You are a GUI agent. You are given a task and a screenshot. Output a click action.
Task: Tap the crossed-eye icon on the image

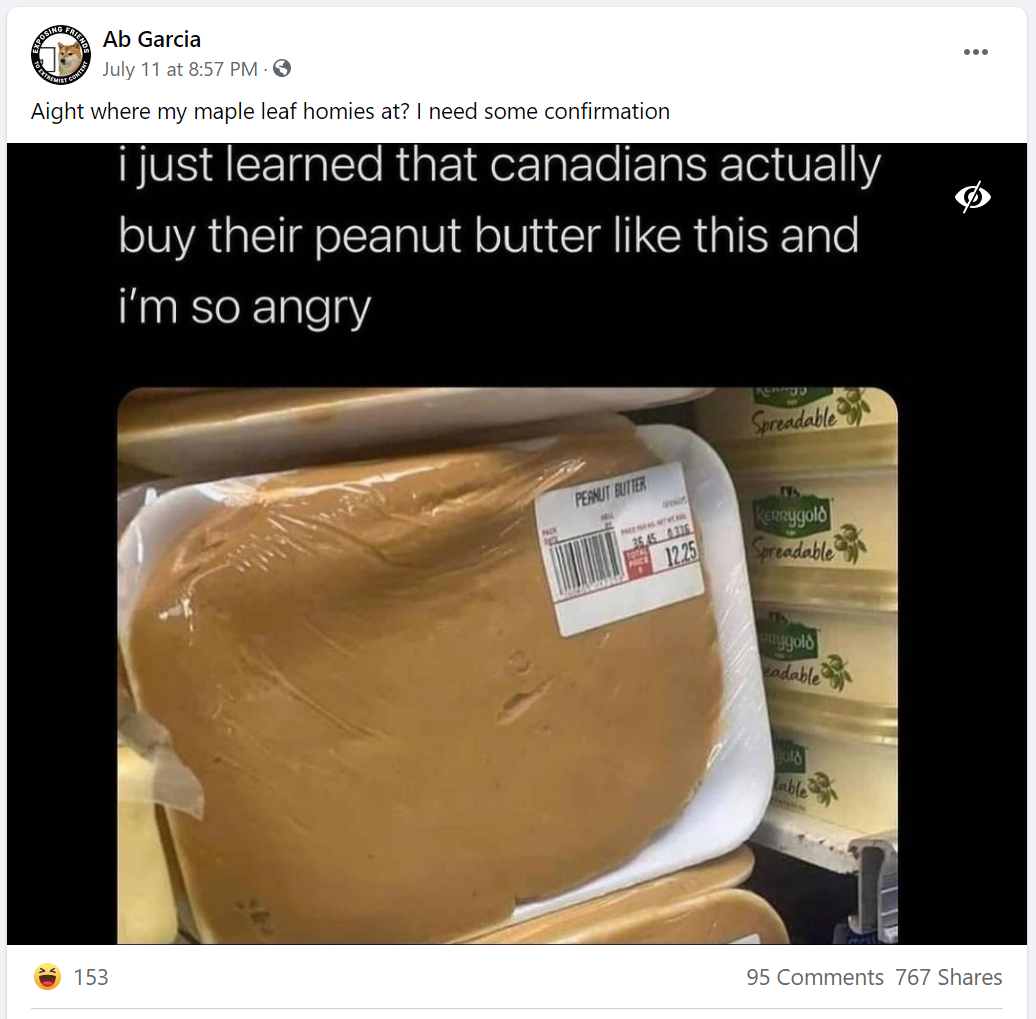tap(972, 197)
